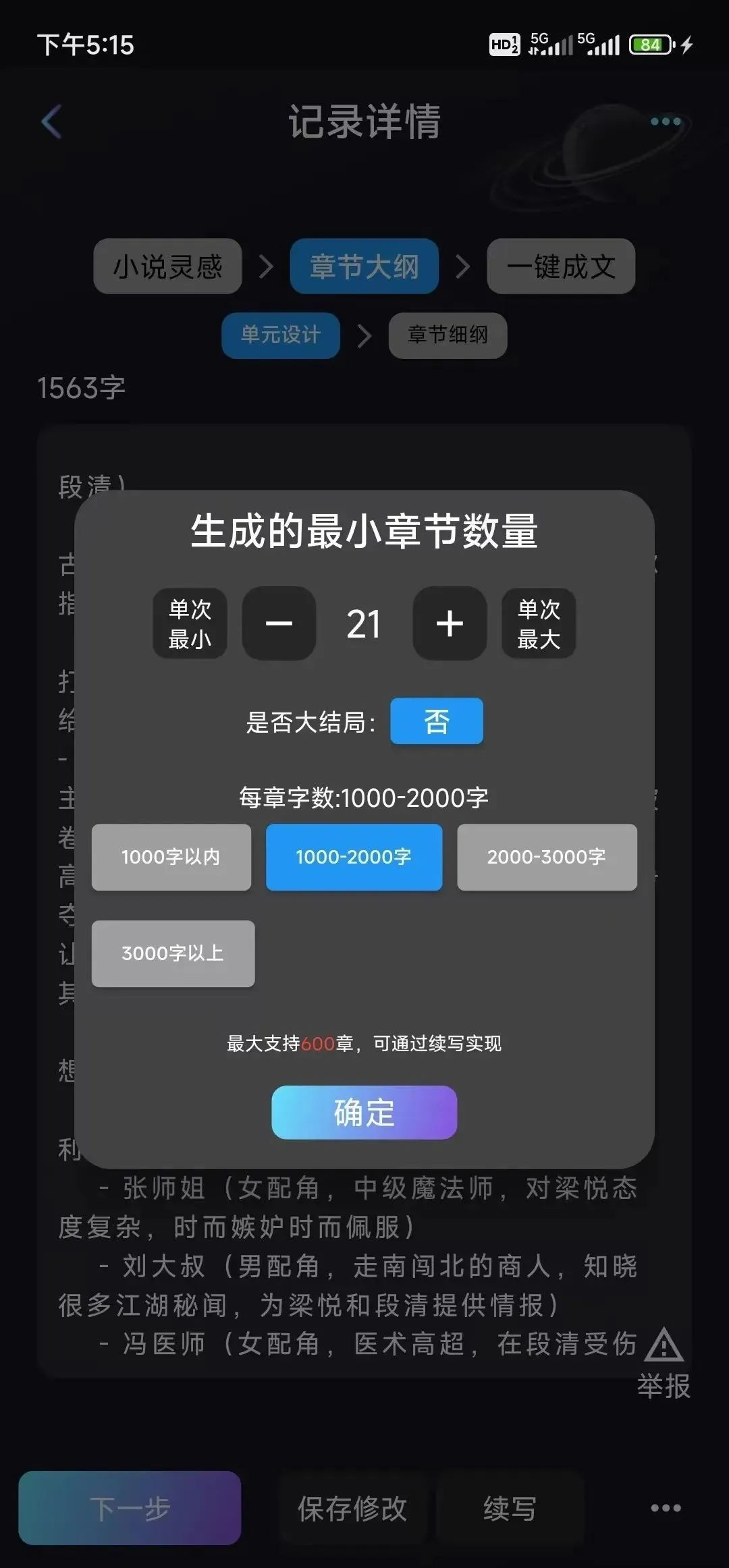Tap the minus button to decrease chapters
This screenshot has width=729, height=1568.
[279, 623]
